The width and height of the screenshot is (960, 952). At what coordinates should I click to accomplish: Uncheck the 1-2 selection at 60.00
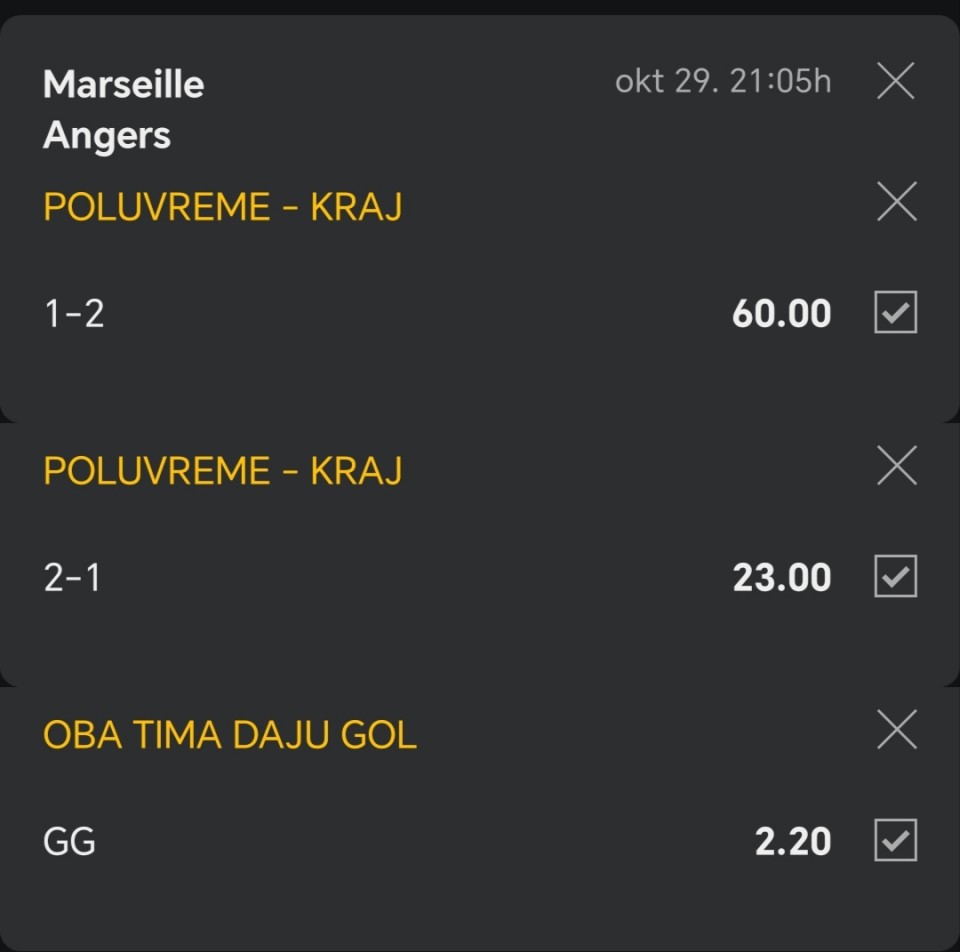coord(895,313)
